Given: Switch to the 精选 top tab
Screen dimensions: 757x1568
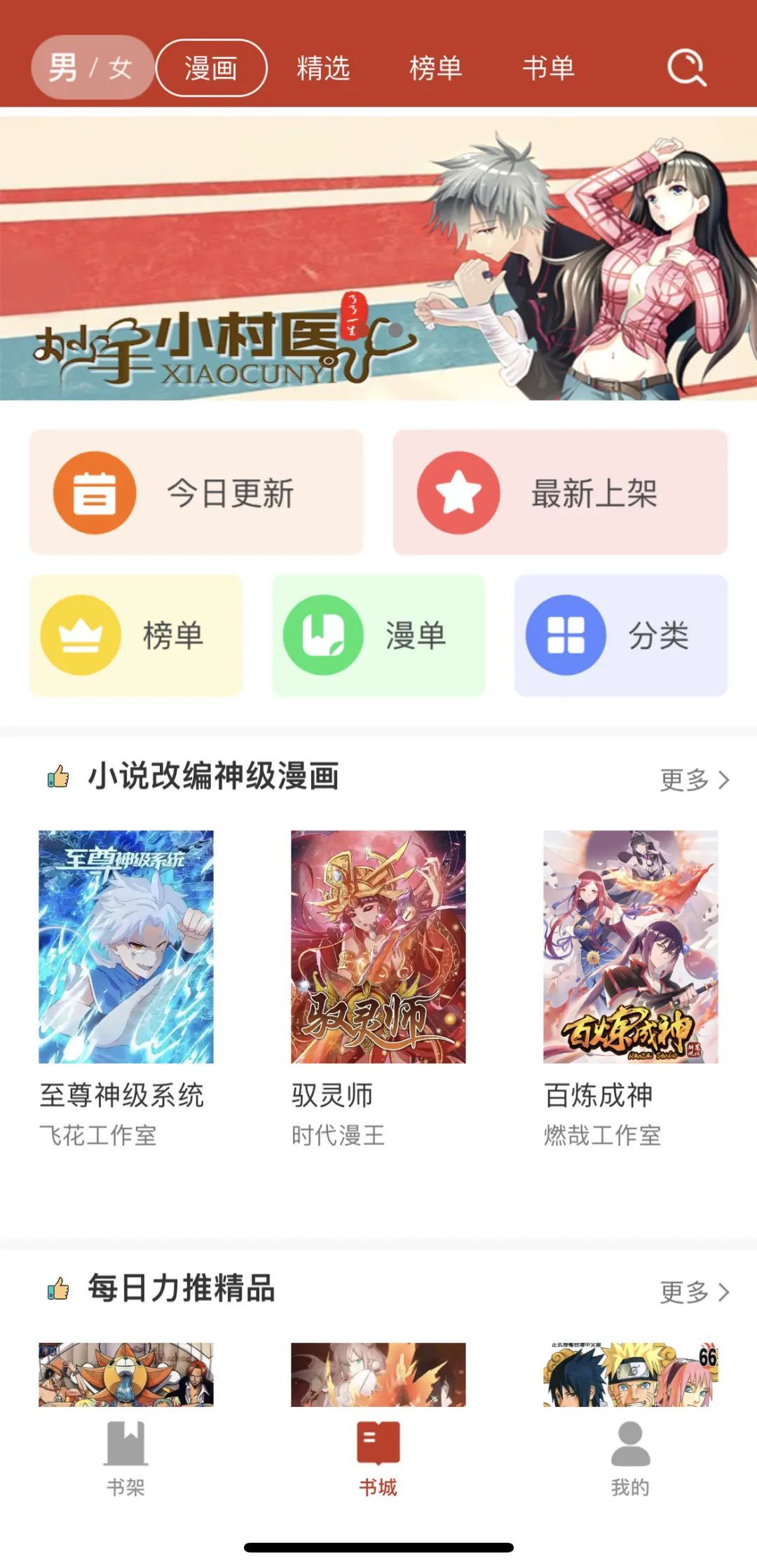Looking at the screenshot, I should coord(323,68).
